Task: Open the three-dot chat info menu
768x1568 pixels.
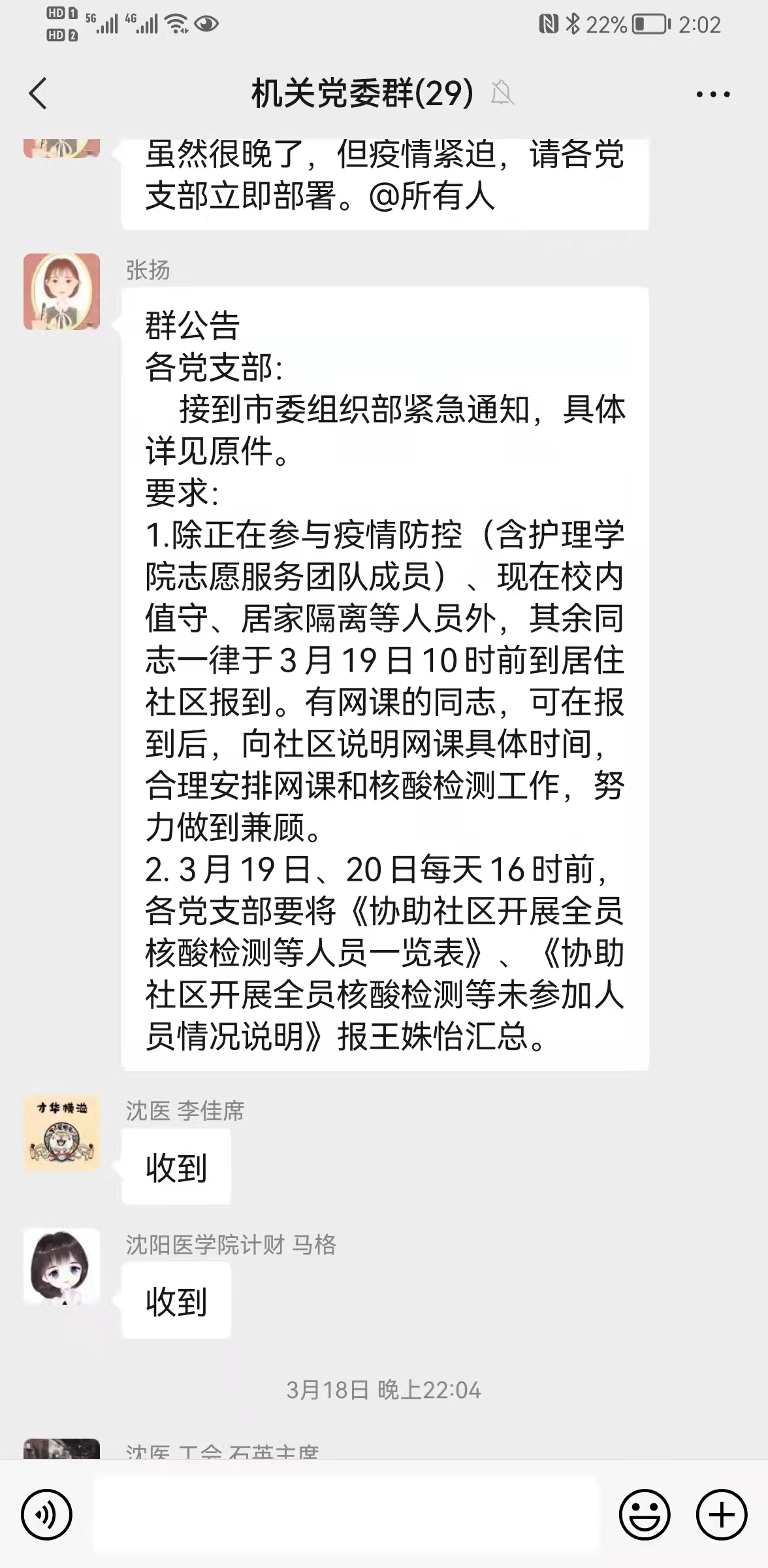Action: pos(712,95)
